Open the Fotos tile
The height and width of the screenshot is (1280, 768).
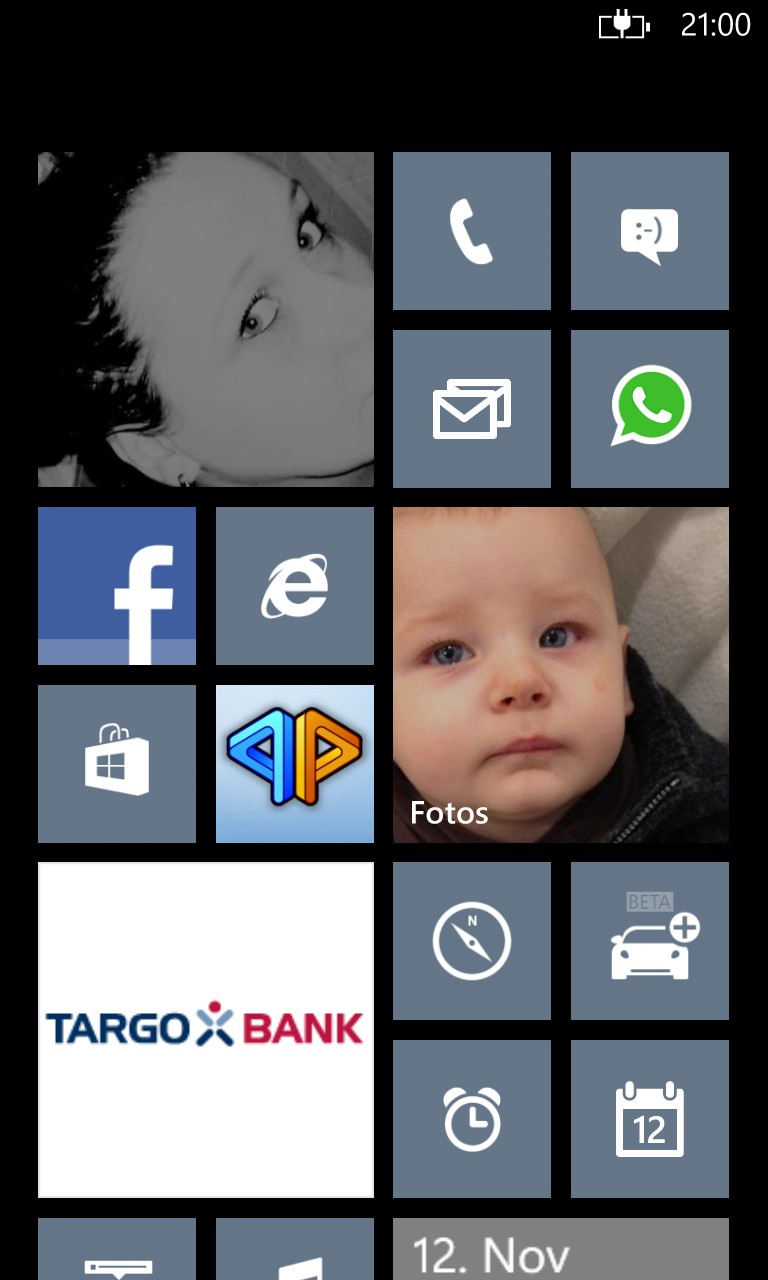point(561,675)
